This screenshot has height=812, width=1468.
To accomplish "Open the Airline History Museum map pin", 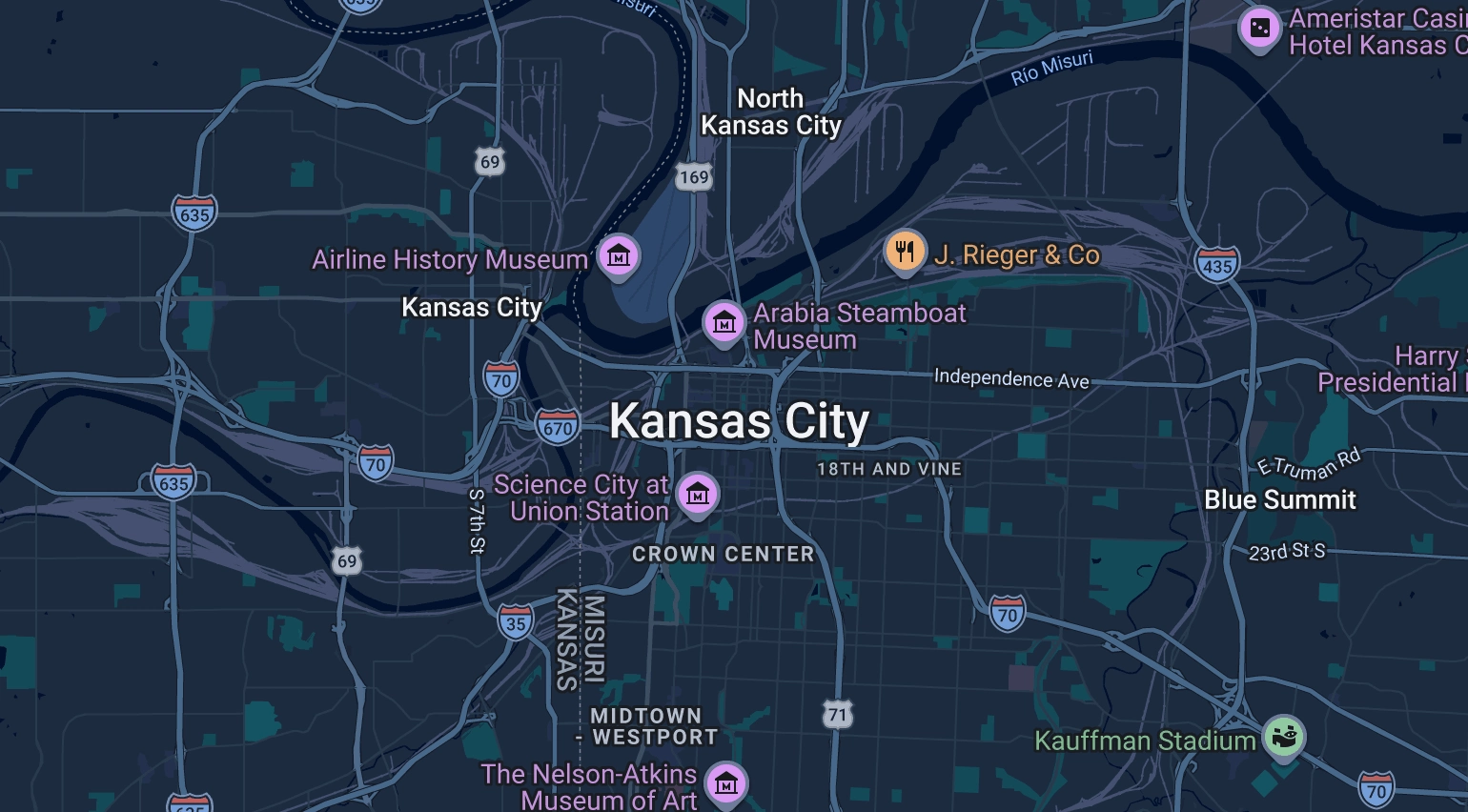I will pyautogui.click(x=619, y=255).
